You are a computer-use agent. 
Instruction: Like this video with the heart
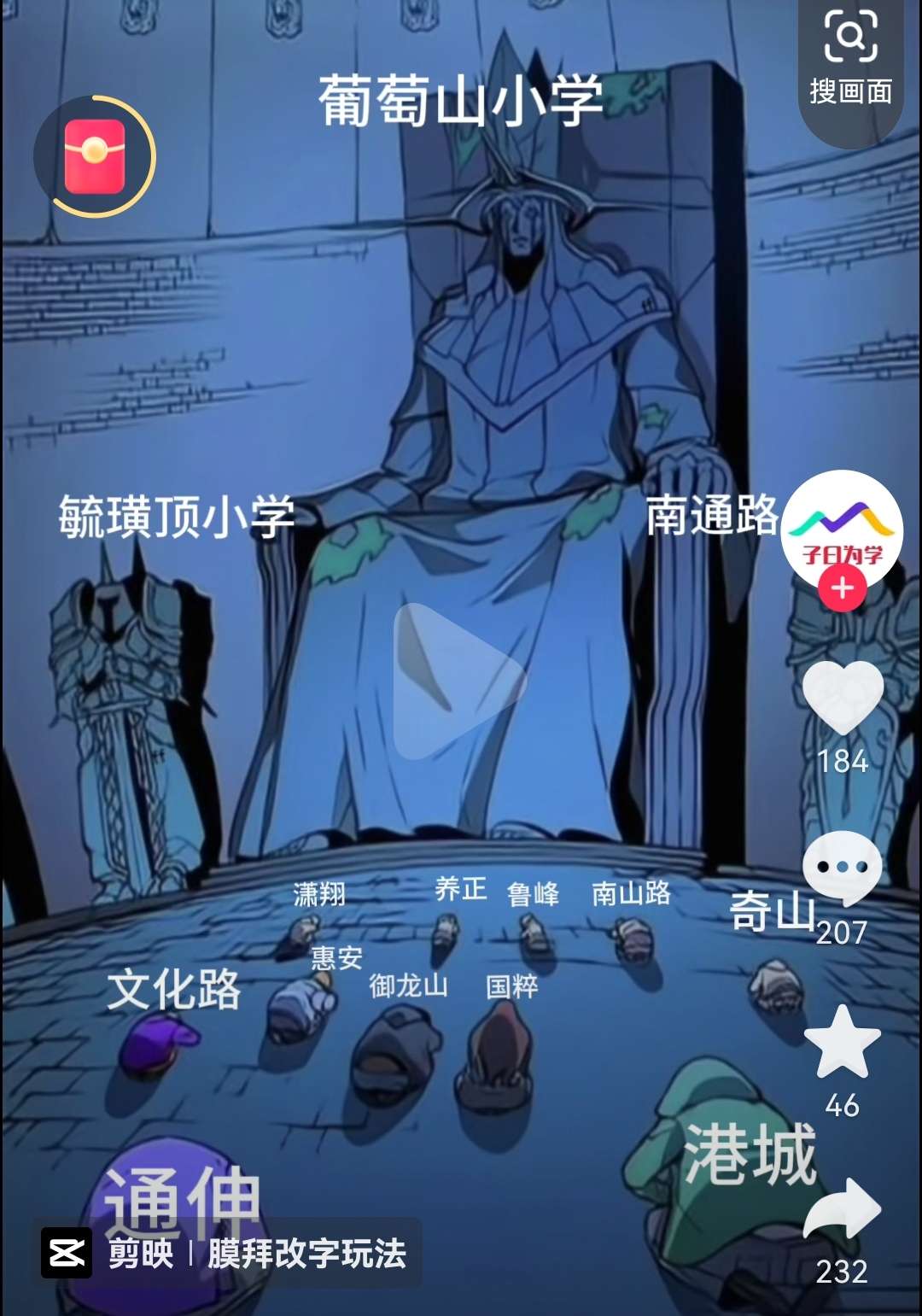click(843, 697)
